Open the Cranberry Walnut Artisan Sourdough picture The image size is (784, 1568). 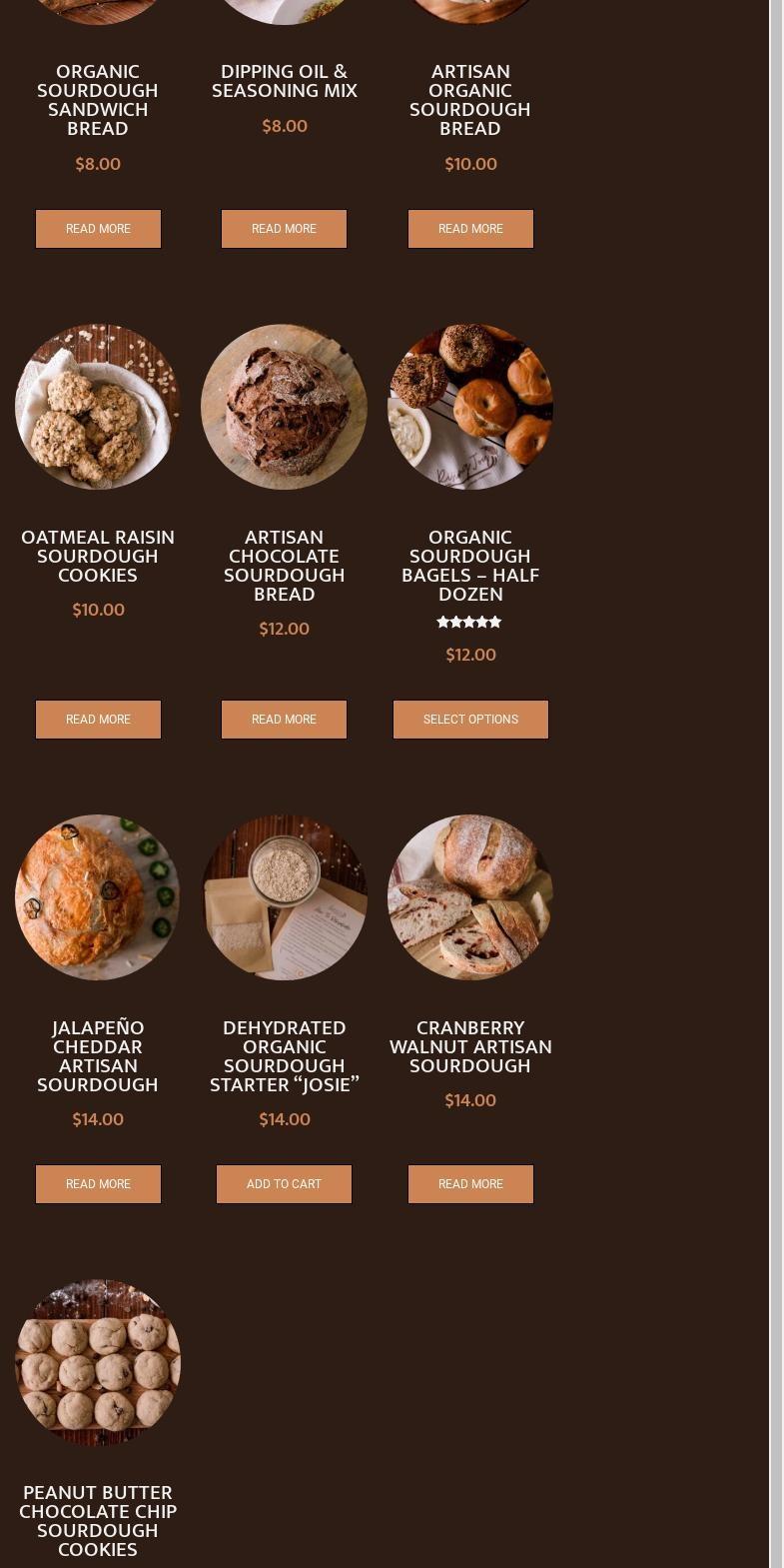470,897
